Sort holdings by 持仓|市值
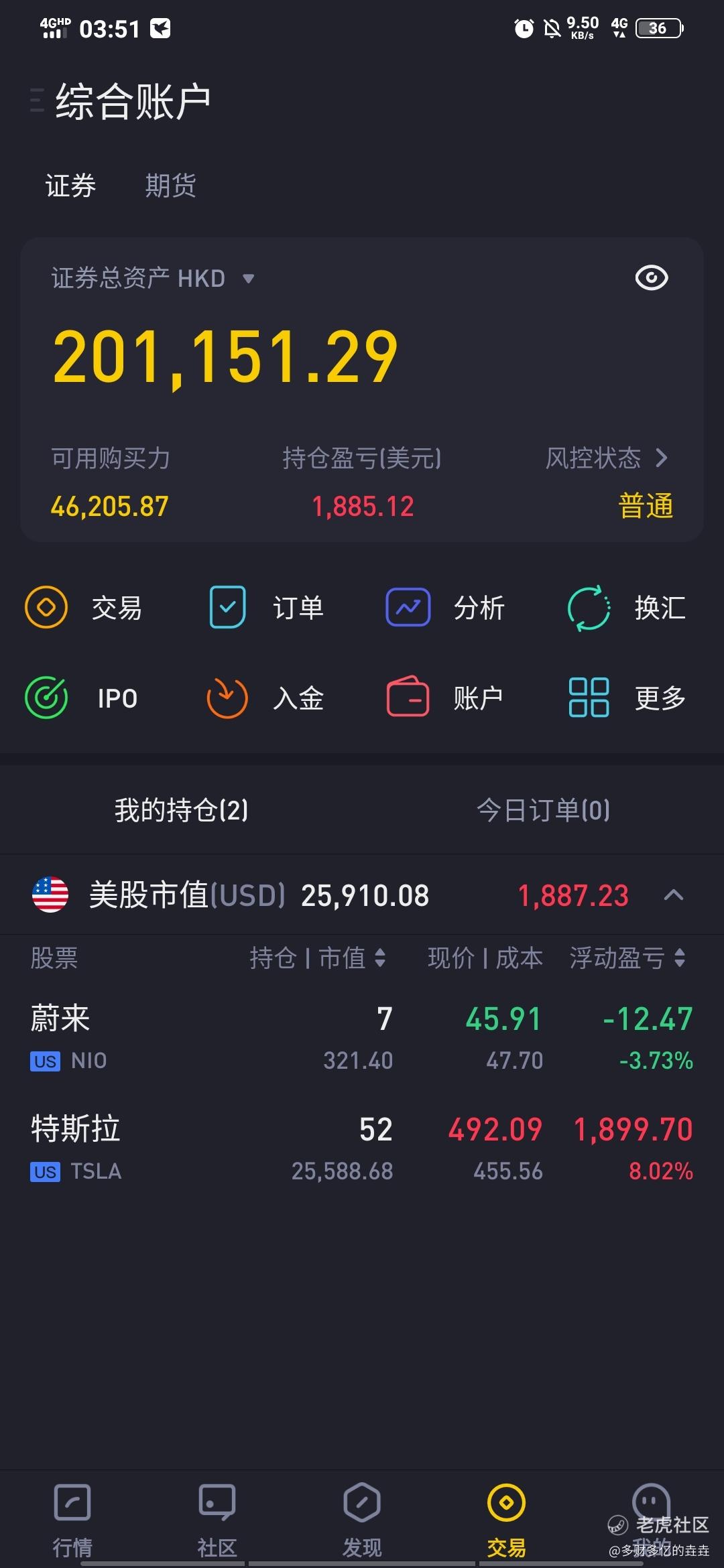 [x=318, y=958]
